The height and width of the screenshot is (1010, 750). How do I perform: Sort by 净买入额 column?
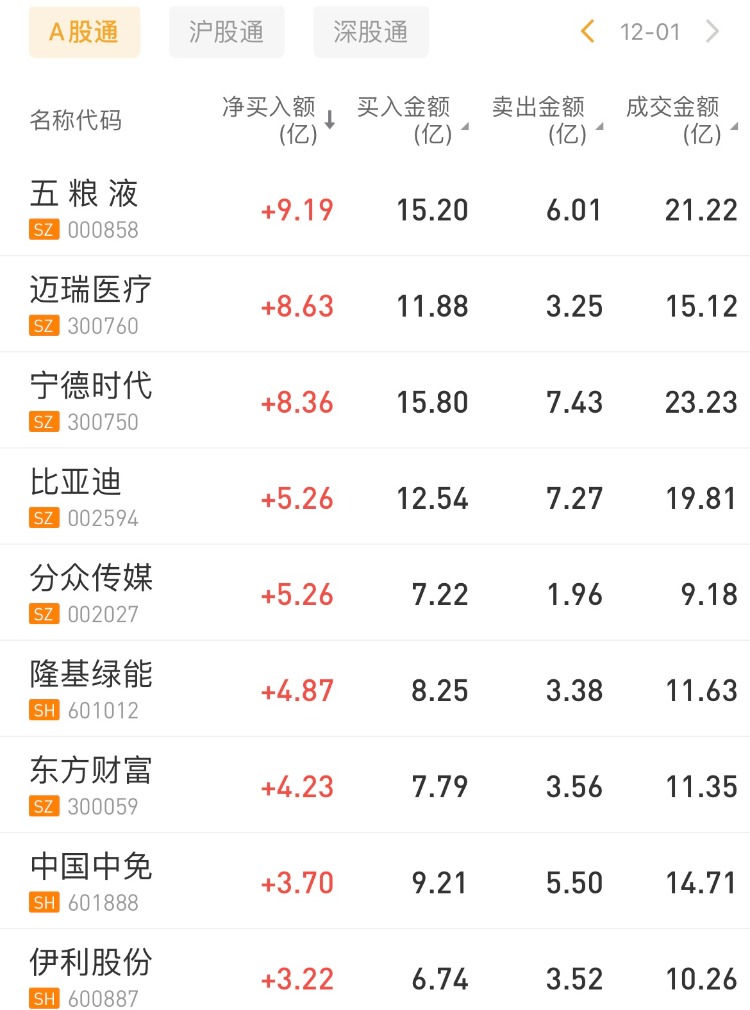pyautogui.click(x=278, y=120)
